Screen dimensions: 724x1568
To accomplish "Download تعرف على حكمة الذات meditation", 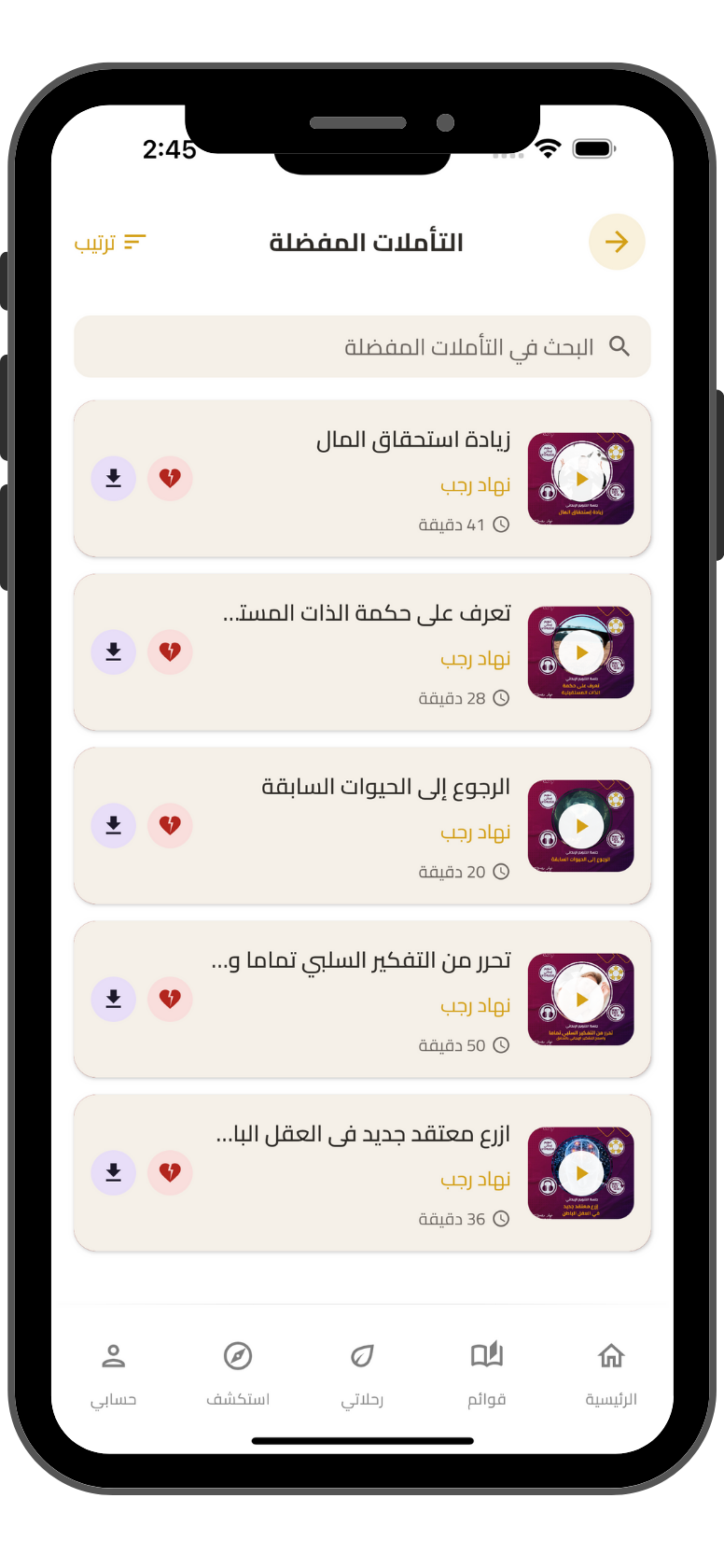I will pyautogui.click(x=113, y=652).
